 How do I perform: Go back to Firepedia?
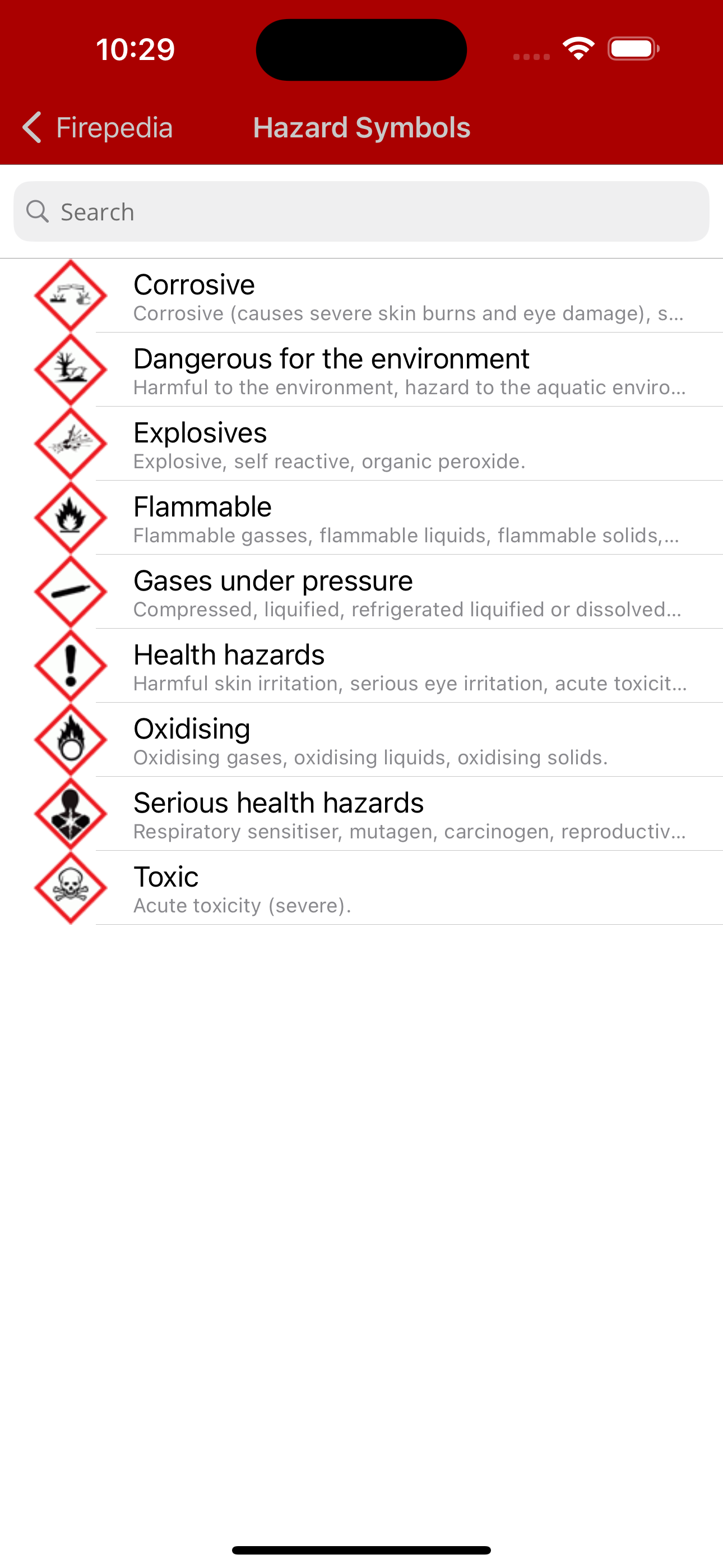point(98,128)
